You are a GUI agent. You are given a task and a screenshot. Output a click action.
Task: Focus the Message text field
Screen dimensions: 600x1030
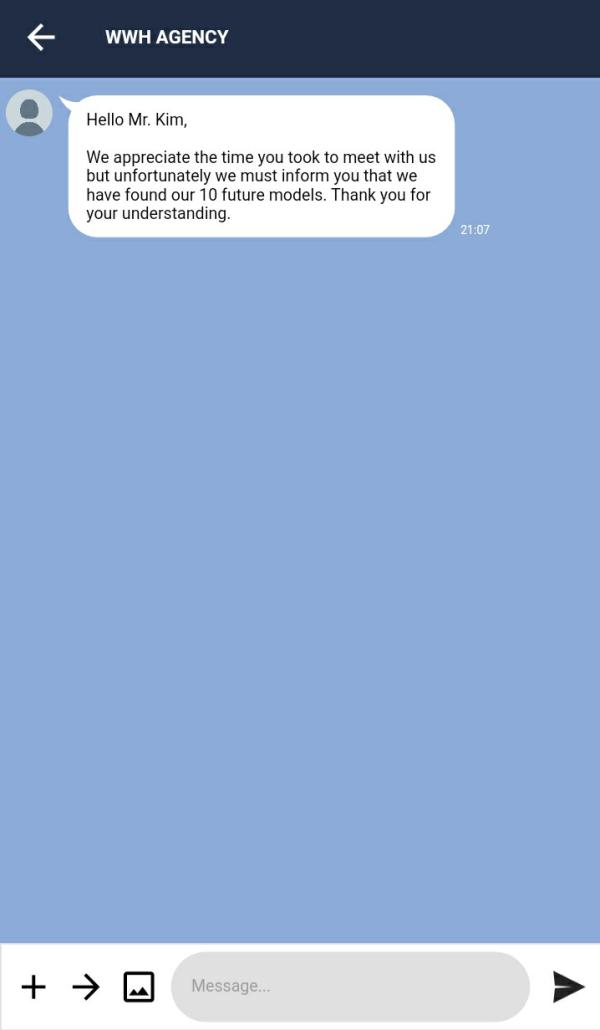[350, 987]
